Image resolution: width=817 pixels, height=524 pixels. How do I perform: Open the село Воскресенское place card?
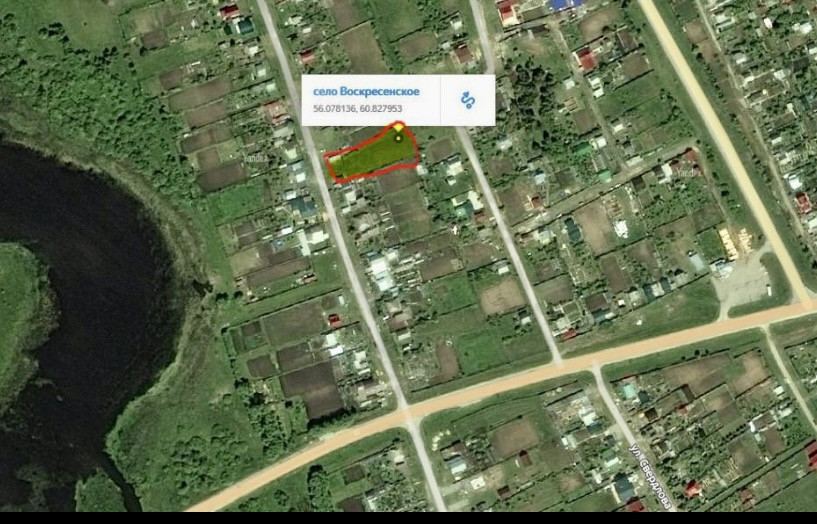366,92
